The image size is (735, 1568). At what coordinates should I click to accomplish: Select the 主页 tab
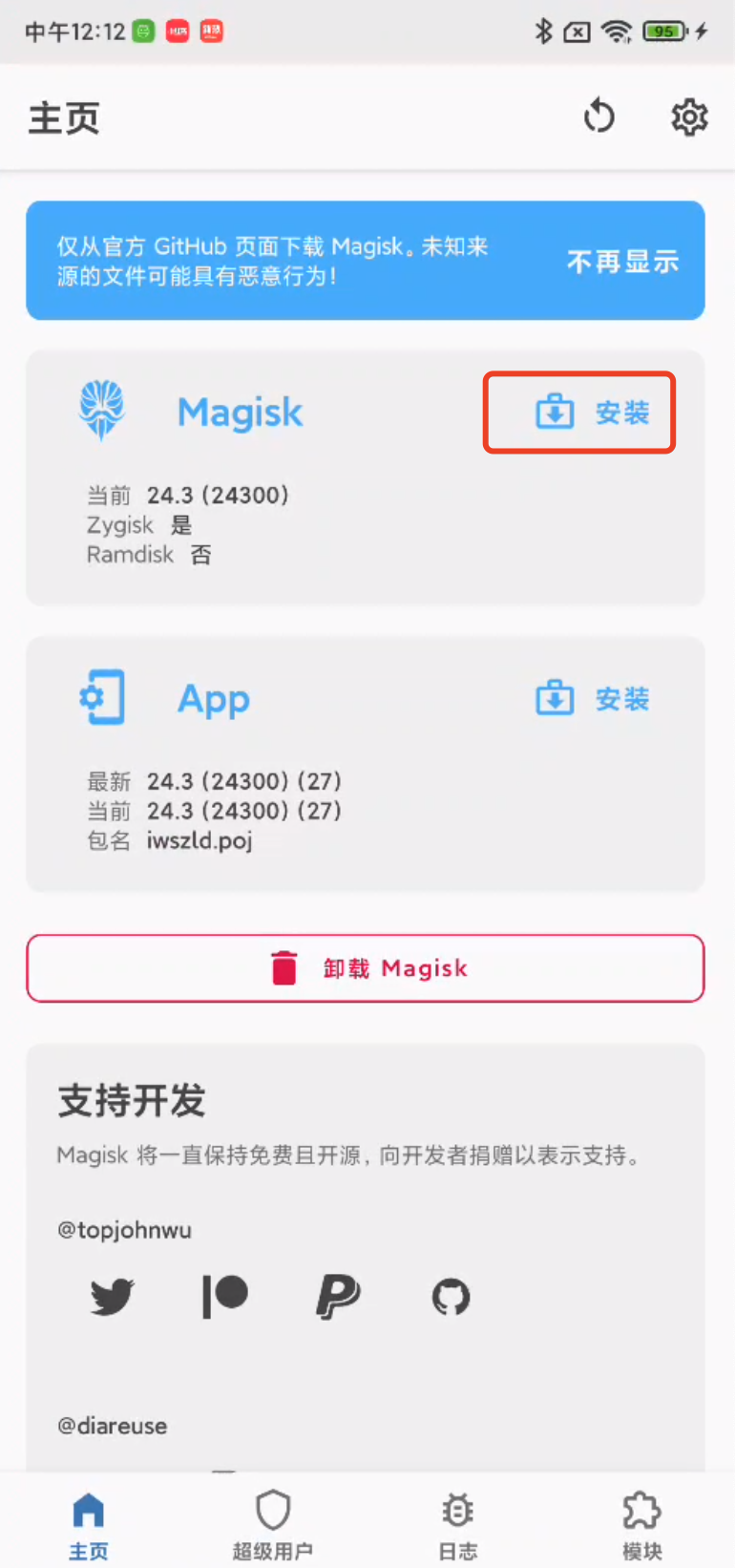pyautogui.click(x=89, y=1524)
